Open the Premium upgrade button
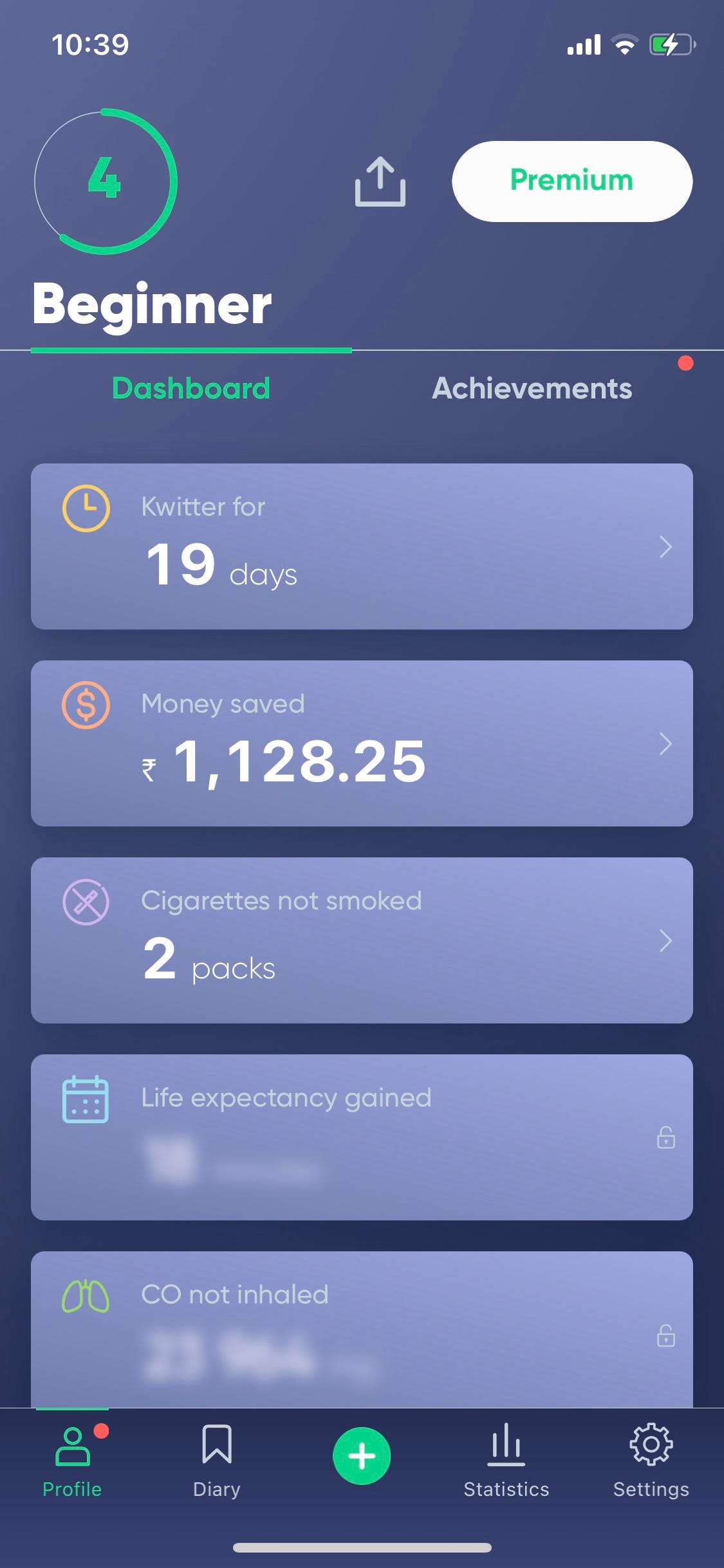Image resolution: width=724 pixels, height=1568 pixels. click(x=572, y=182)
